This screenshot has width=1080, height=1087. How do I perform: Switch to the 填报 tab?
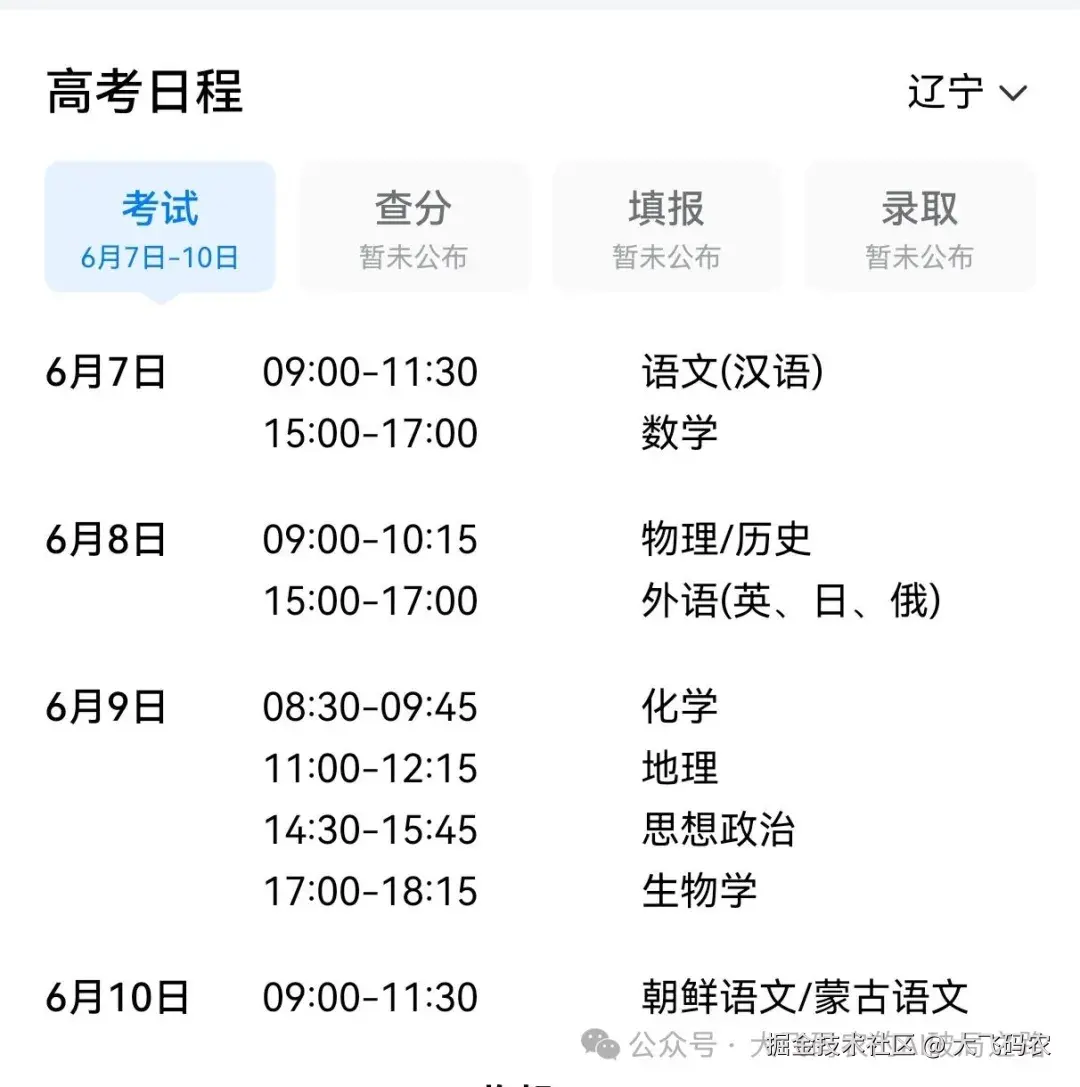tap(666, 227)
